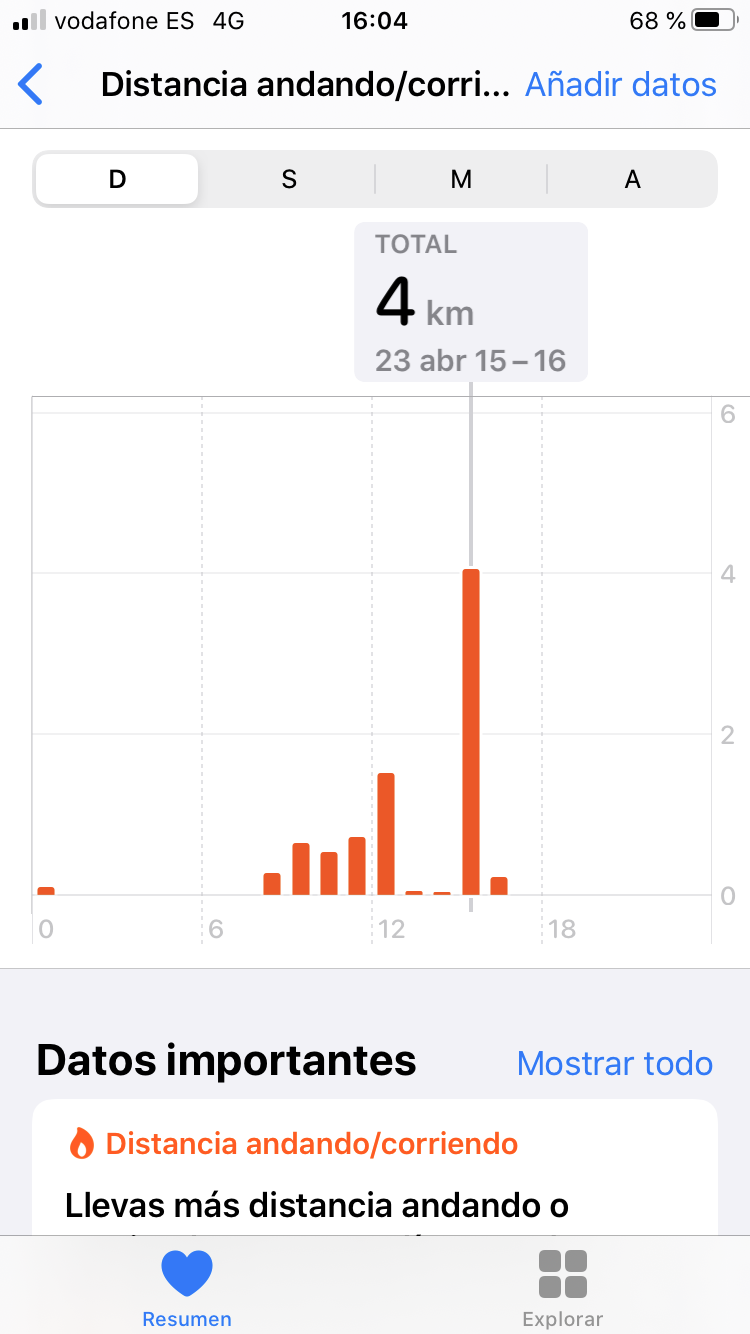Go back with the blue arrow
750x1334 pixels.
point(31,85)
